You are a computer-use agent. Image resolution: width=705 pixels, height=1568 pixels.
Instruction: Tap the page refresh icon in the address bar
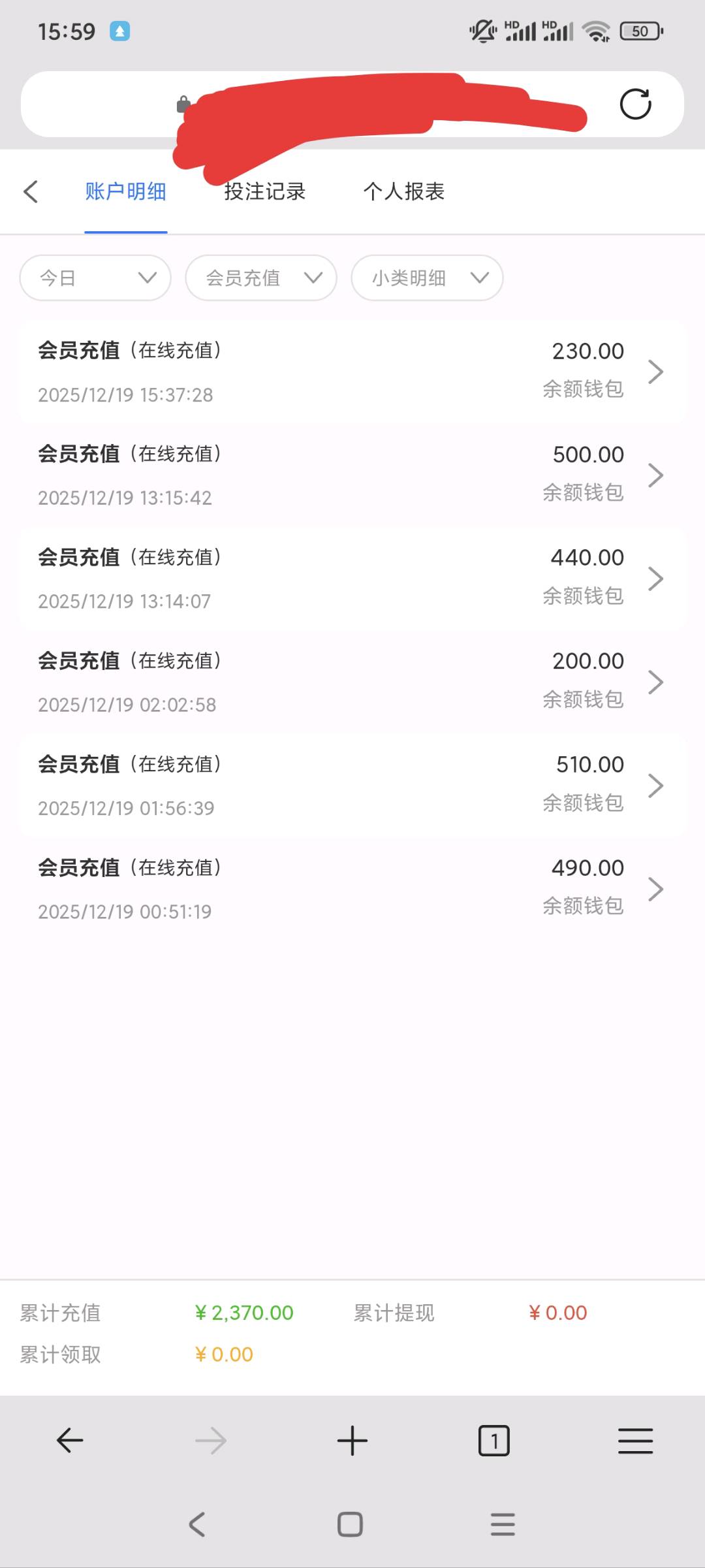[636, 104]
